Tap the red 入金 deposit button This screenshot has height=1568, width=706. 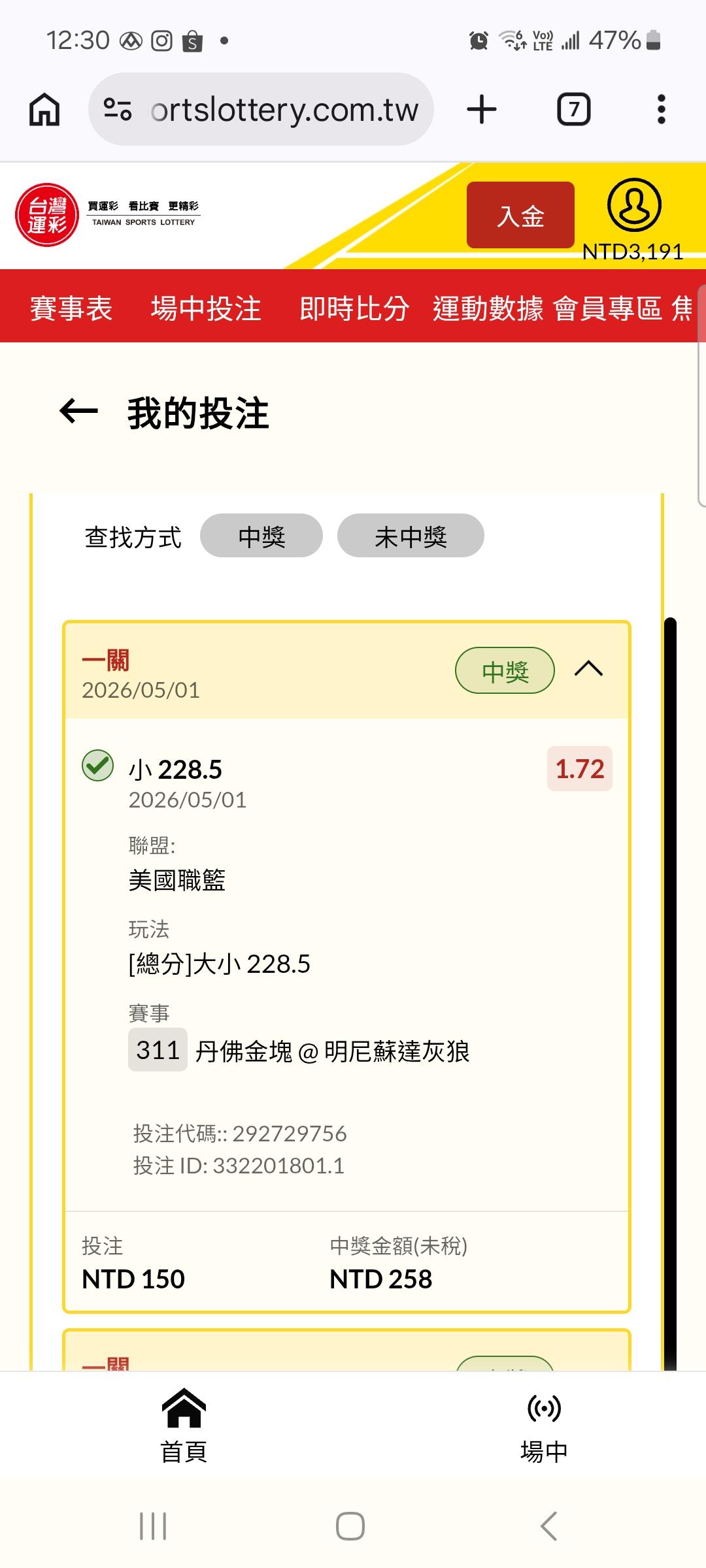click(520, 215)
